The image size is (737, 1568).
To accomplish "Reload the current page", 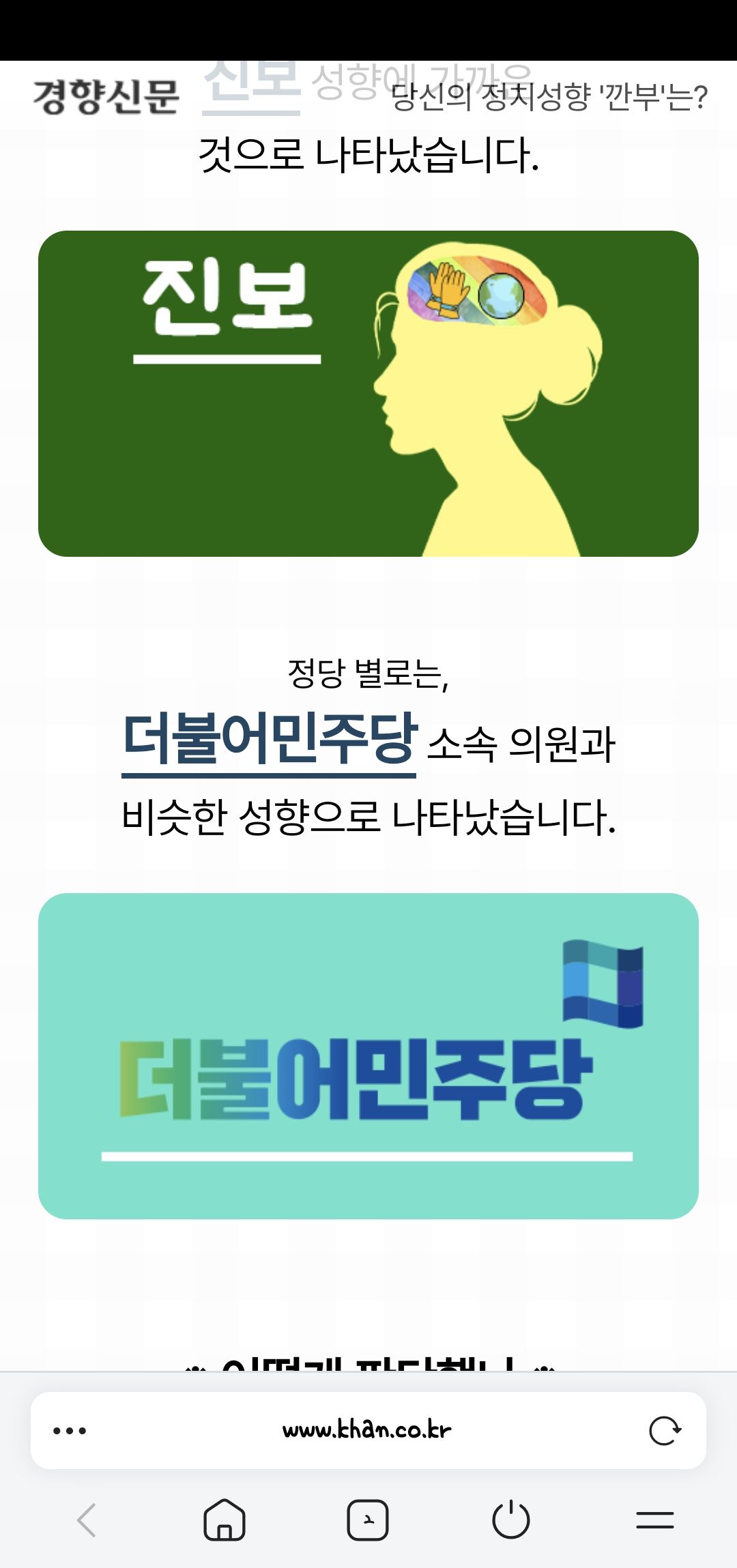I will click(665, 1431).
